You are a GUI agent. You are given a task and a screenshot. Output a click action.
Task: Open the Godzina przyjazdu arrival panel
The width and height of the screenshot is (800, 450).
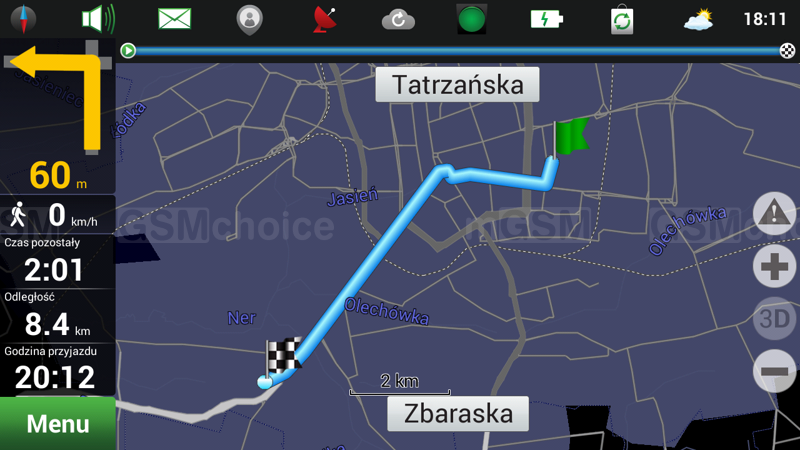[57, 370]
